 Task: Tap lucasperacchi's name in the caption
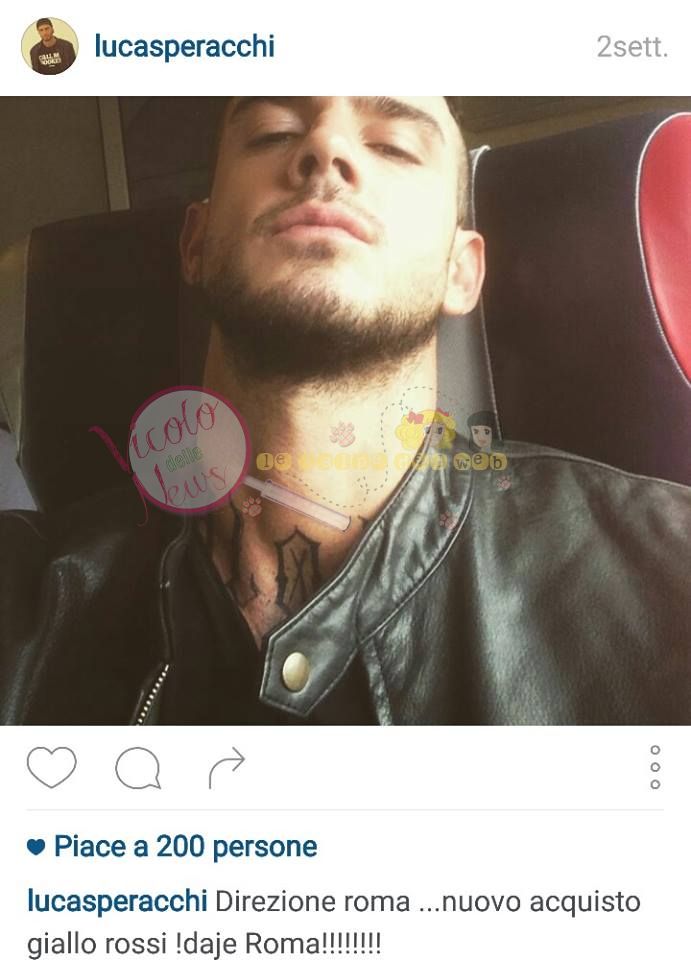click(117, 901)
